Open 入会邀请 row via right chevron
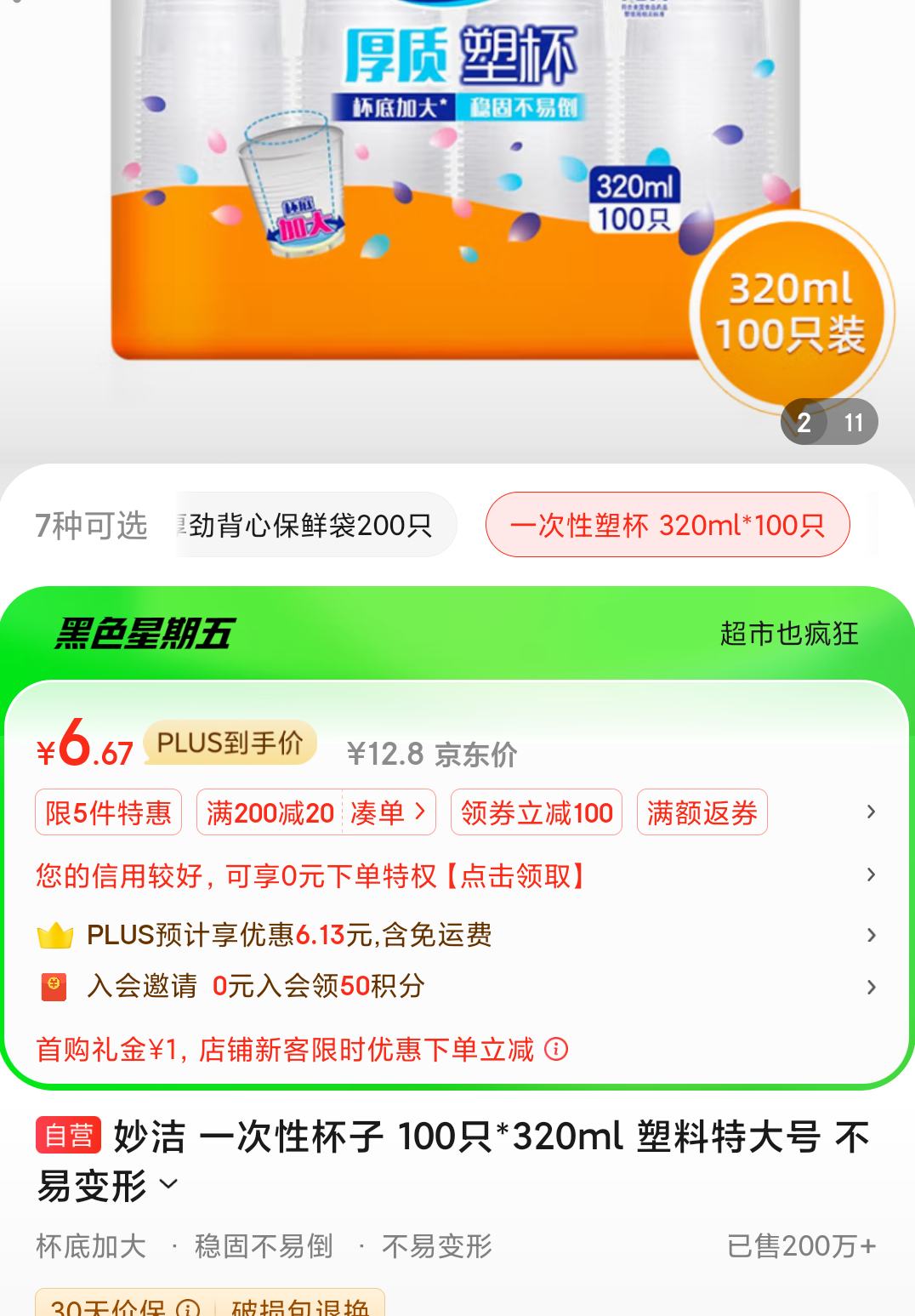This screenshot has height=1316, width=915. pyautogui.click(x=870, y=987)
